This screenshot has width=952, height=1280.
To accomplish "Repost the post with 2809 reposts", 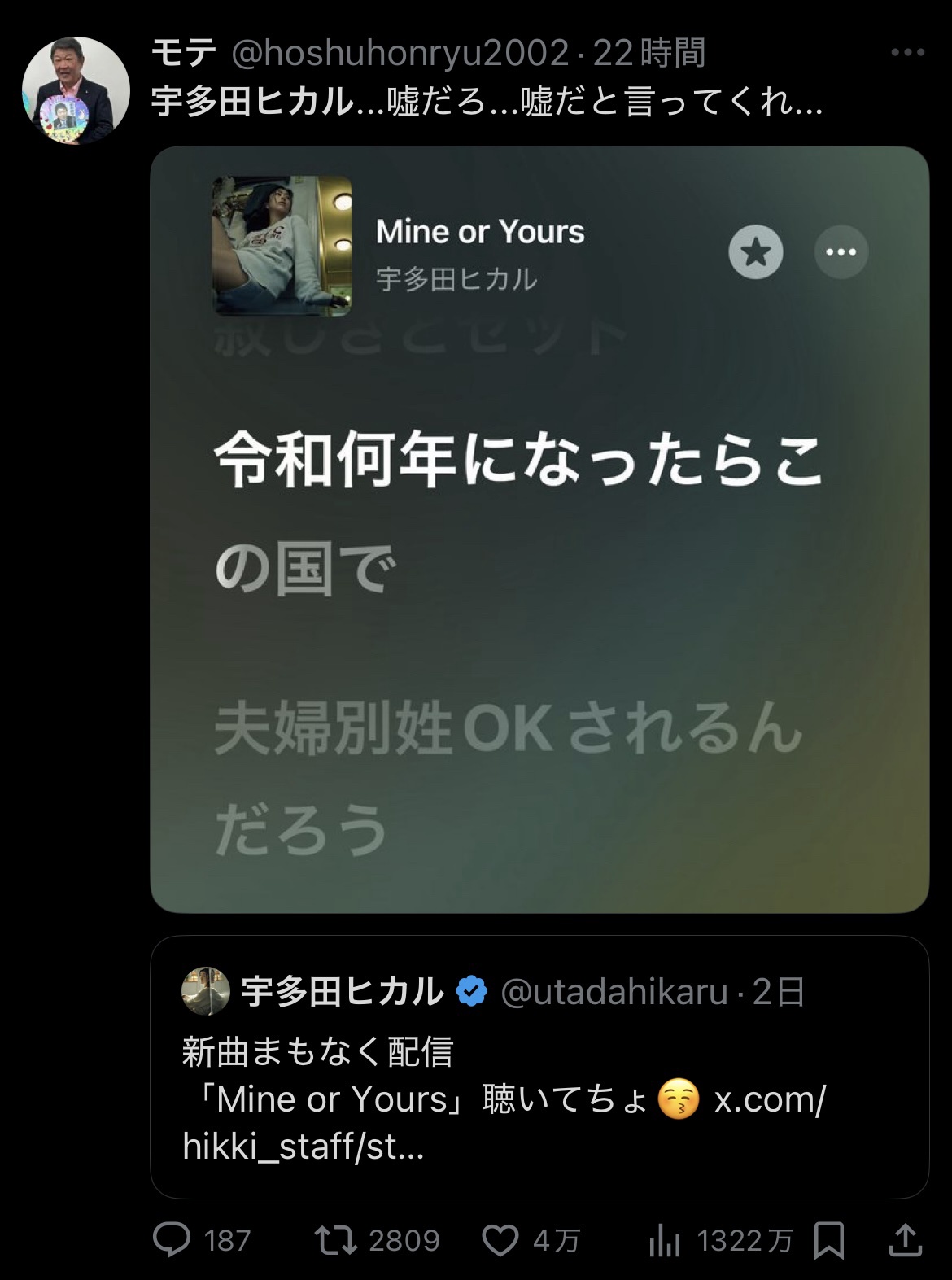I will tap(335, 1240).
